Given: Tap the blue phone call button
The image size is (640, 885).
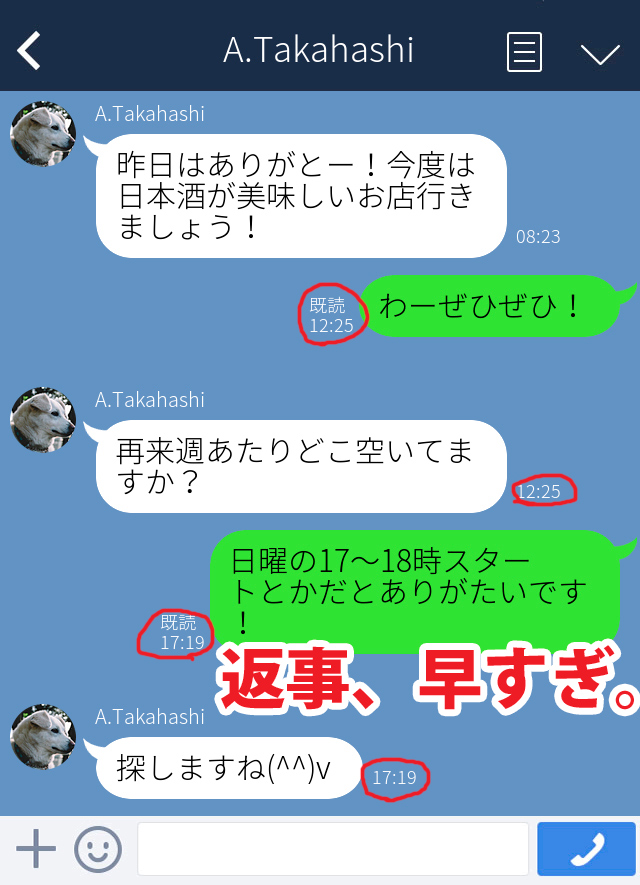Looking at the screenshot, I should [x=586, y=849].
